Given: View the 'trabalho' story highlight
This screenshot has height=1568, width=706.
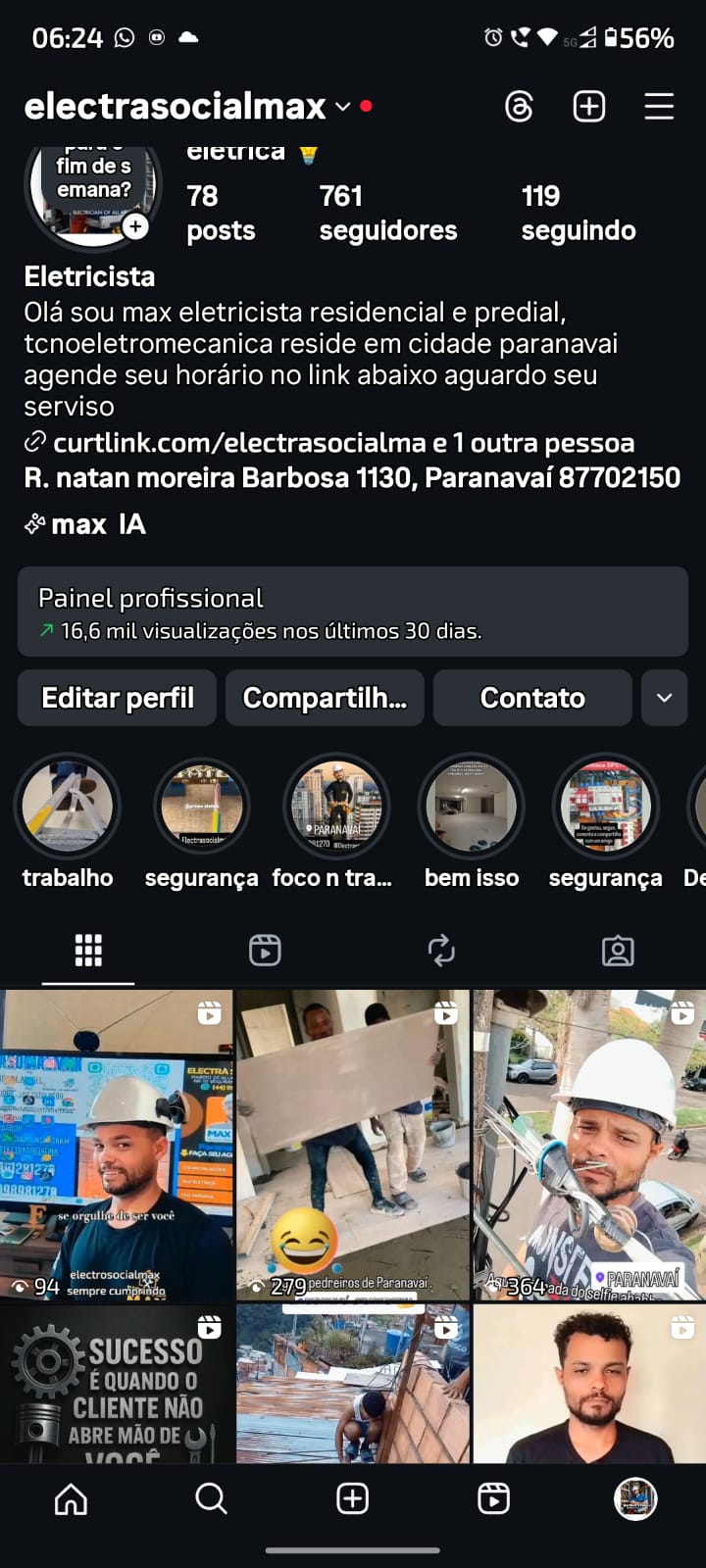Looking at the screenshot, I should (68, 806).
